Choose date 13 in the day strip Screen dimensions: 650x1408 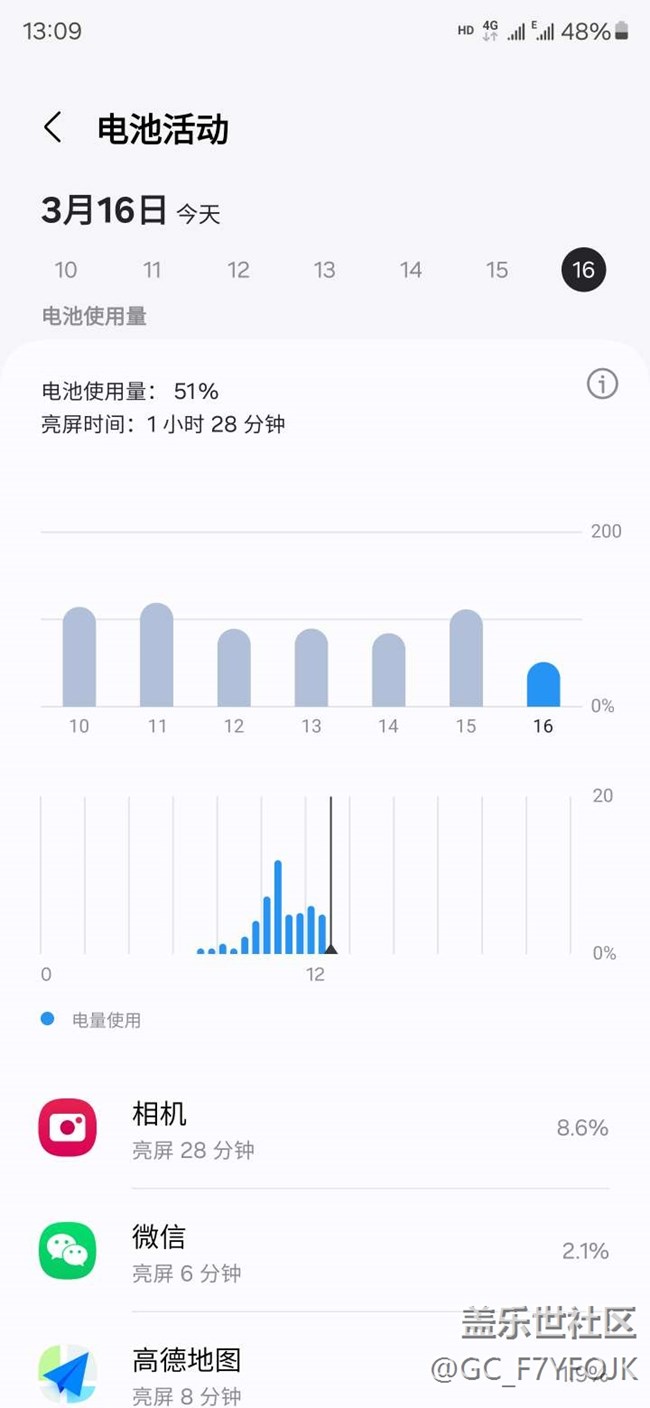(x=324, y=270)
